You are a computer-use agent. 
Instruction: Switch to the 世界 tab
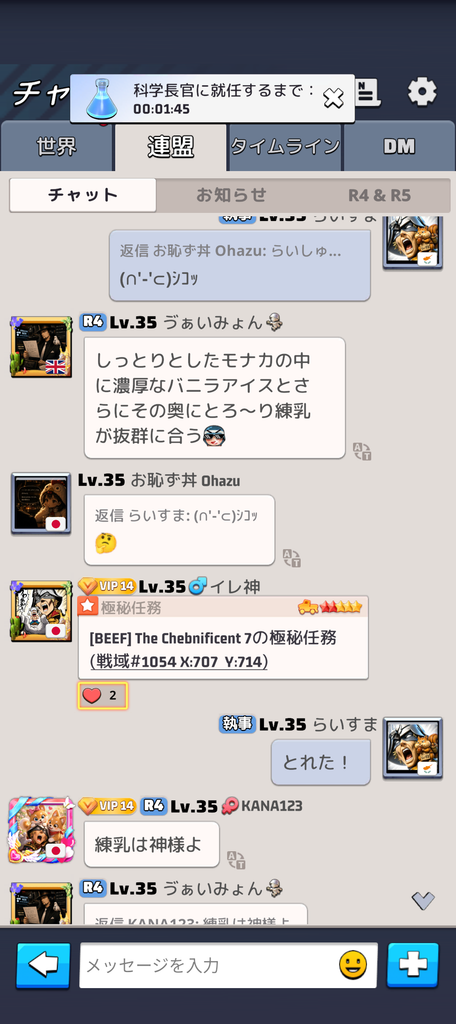[57, 147]
